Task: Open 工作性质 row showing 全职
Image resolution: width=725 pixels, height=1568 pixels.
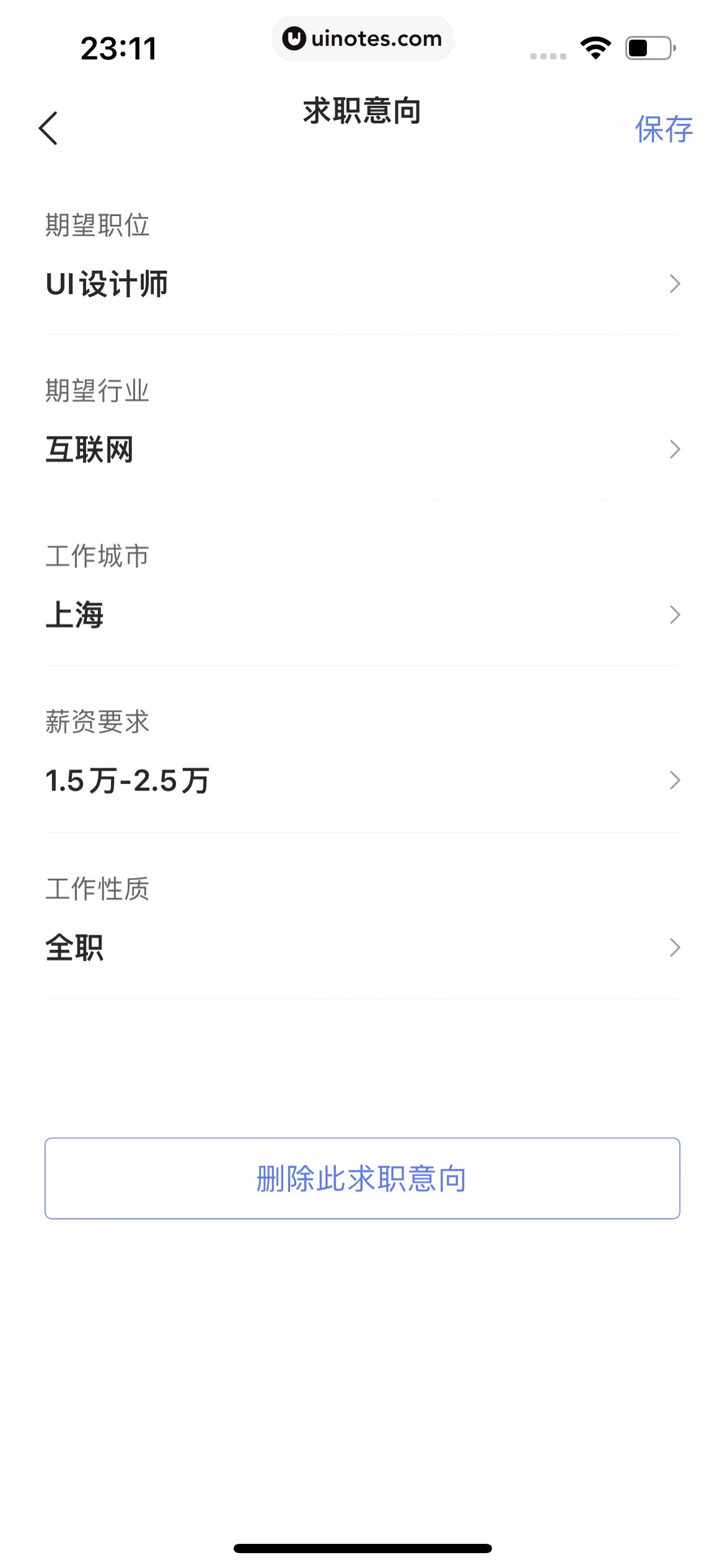Action: point(362,947)
